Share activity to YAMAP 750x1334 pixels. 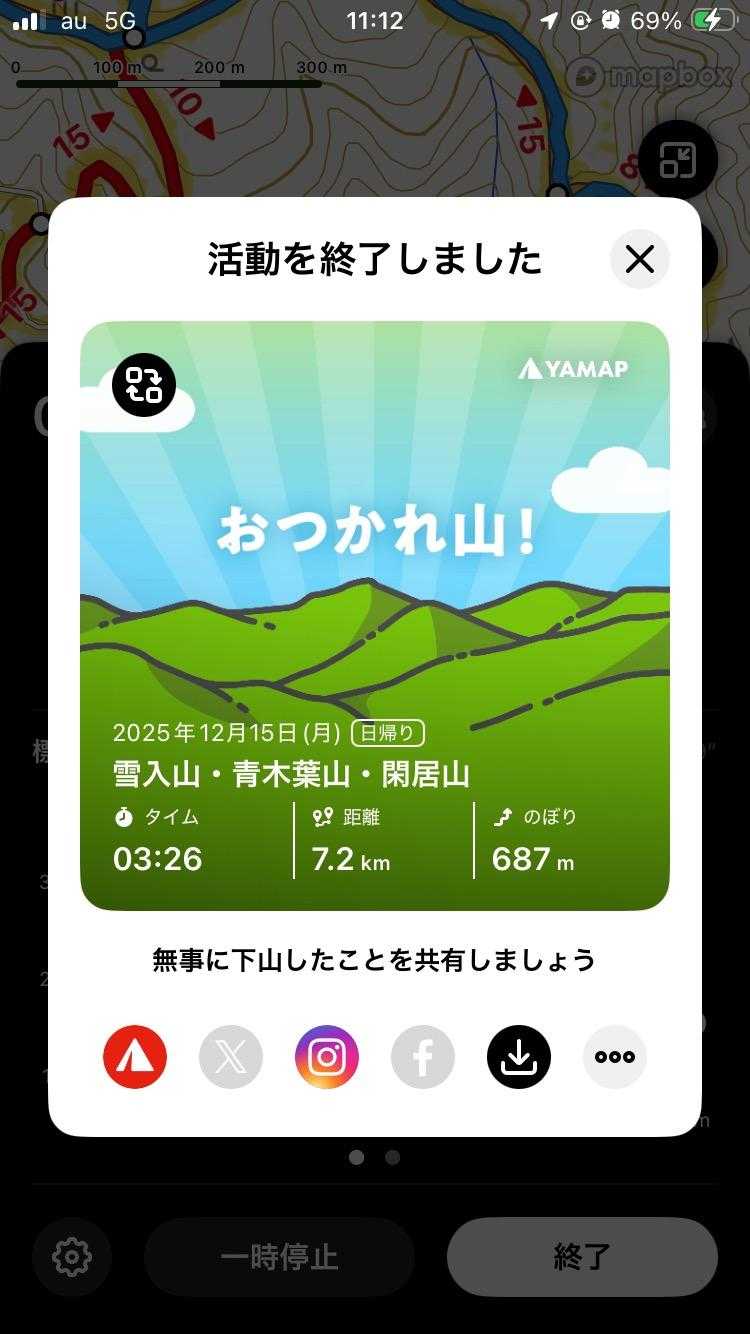pyautogui.click(x=135, y=1057)
